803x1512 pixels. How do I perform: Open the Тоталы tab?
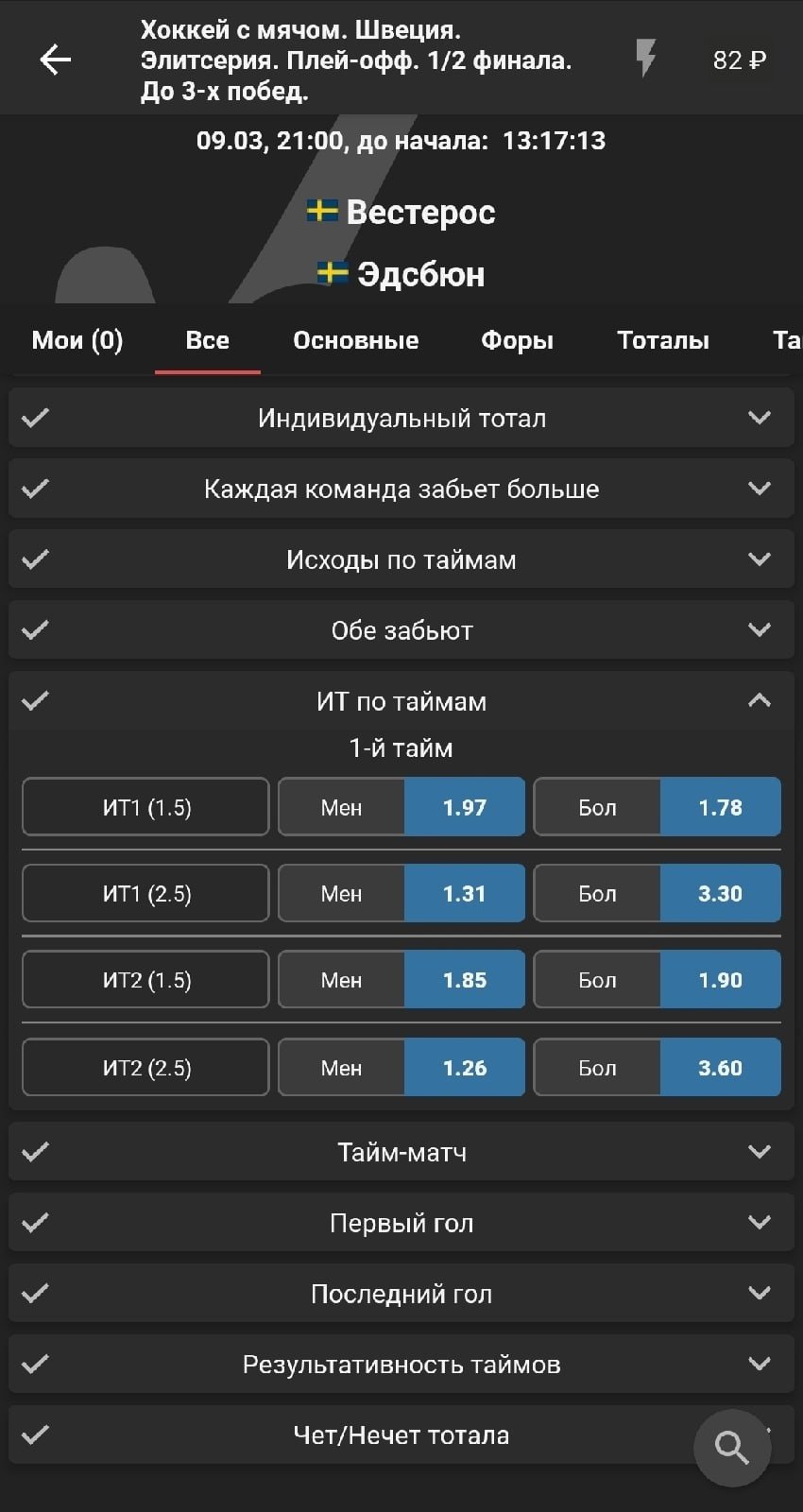click(x=662, y=340)
